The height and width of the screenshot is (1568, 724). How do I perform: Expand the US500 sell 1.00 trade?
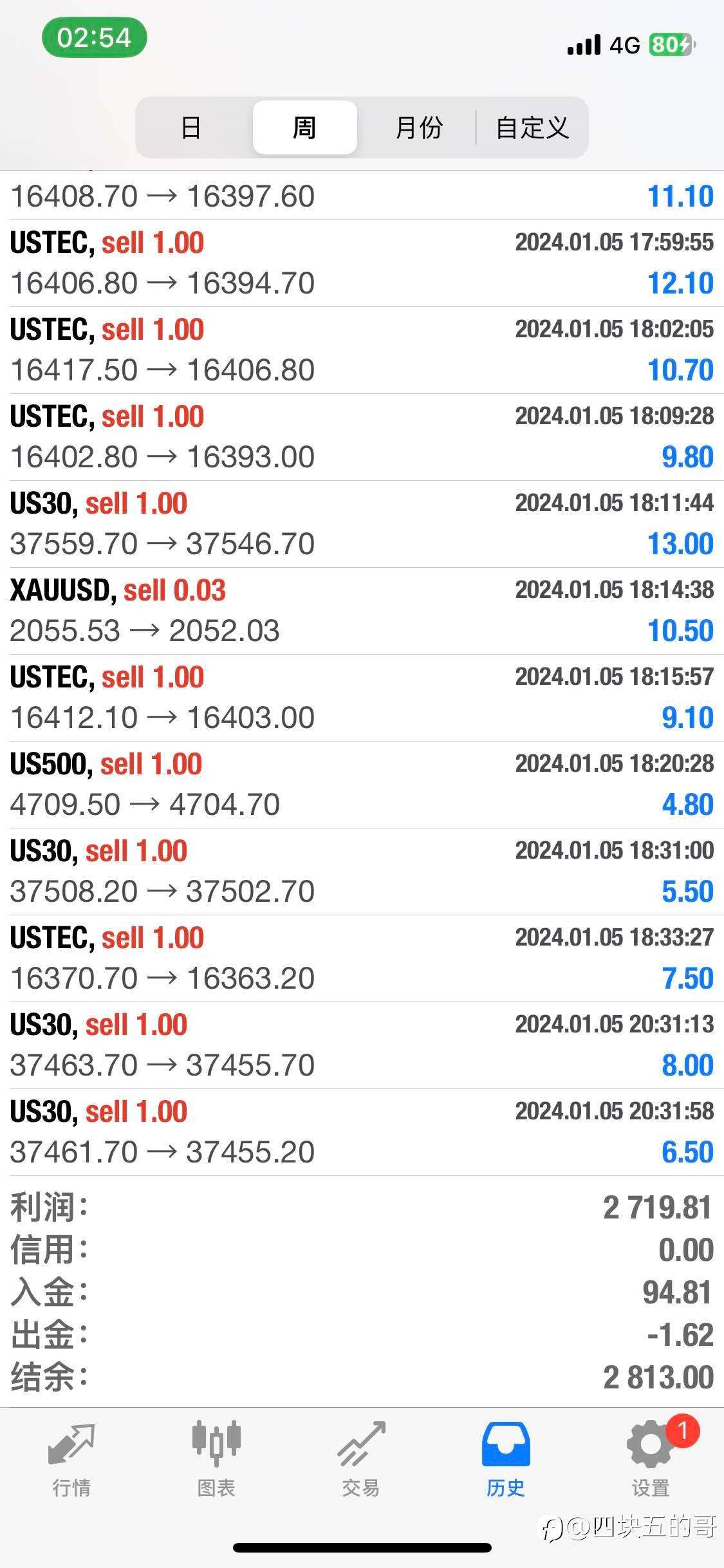pyautogui.click(x=362, y=785)
